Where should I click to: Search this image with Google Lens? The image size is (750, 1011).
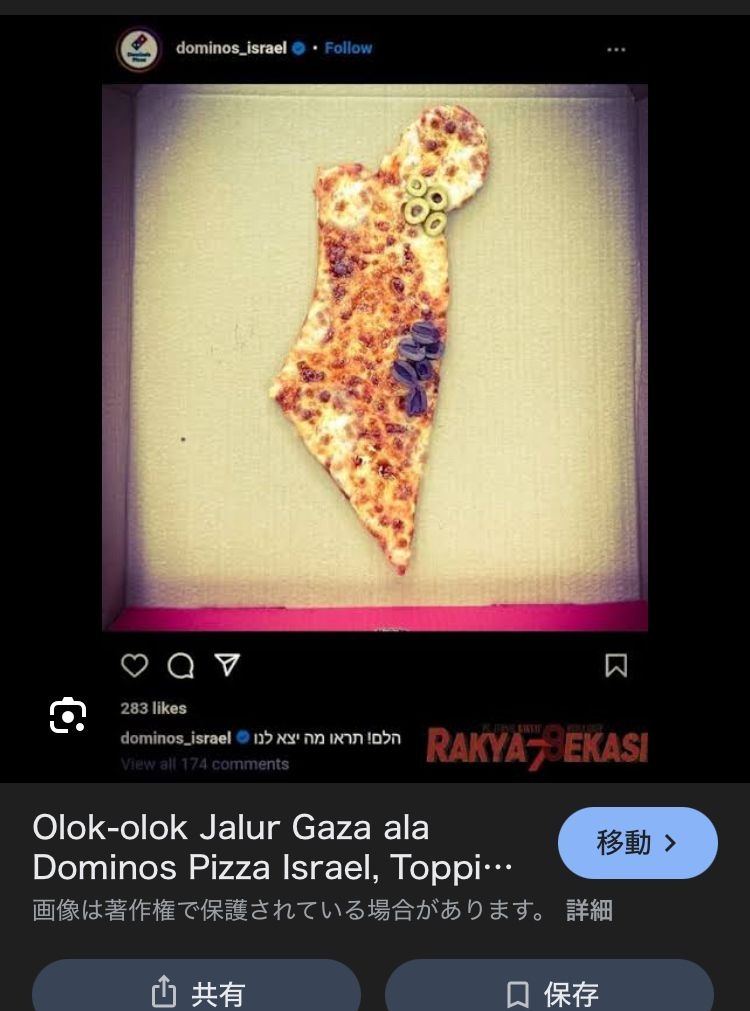(x=68, y=715)
